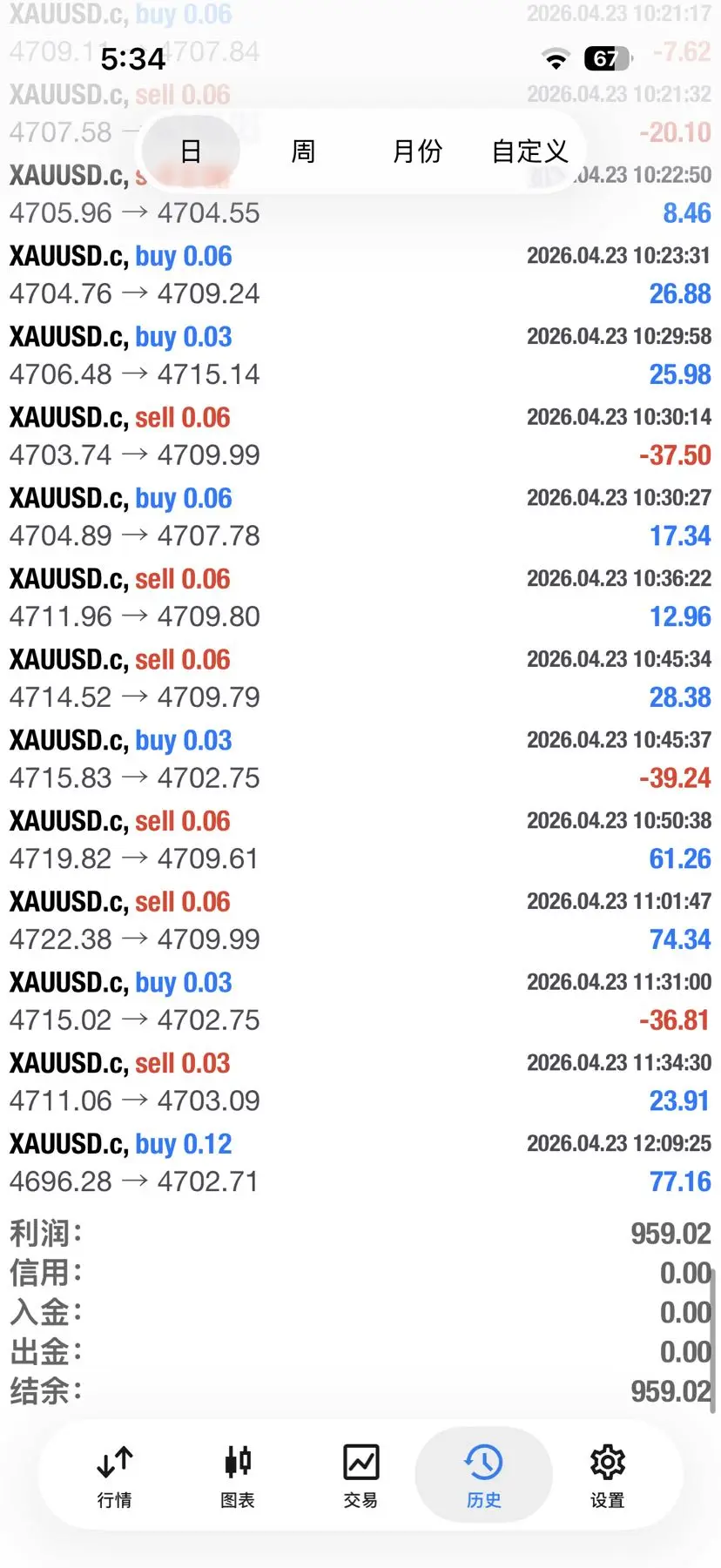Screen dimensions: 721x1568
Task: Tap the sell trade with -37.50 loss
Action: [360, 436]
